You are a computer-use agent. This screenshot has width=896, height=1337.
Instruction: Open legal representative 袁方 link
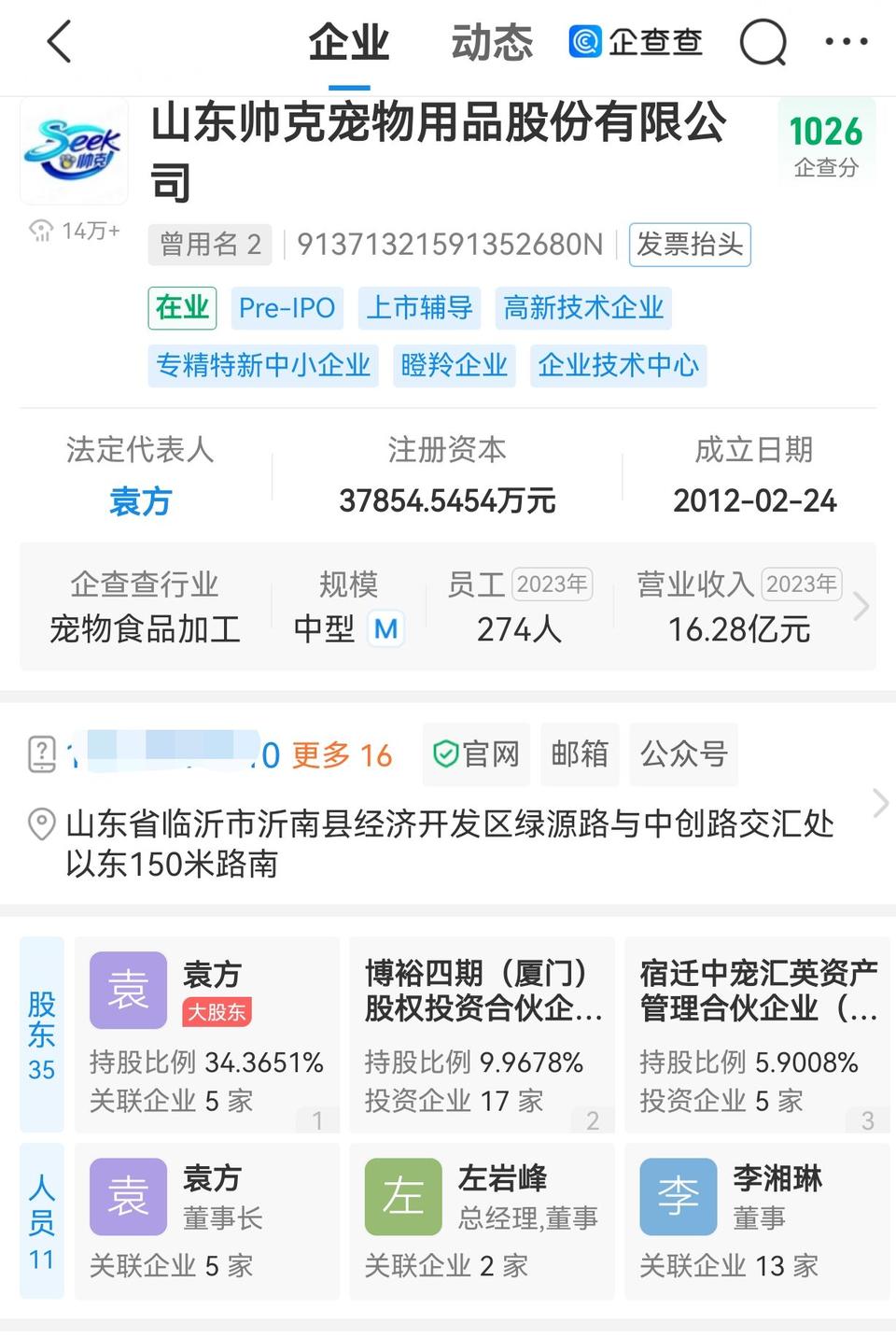click(x=140, y=501)
